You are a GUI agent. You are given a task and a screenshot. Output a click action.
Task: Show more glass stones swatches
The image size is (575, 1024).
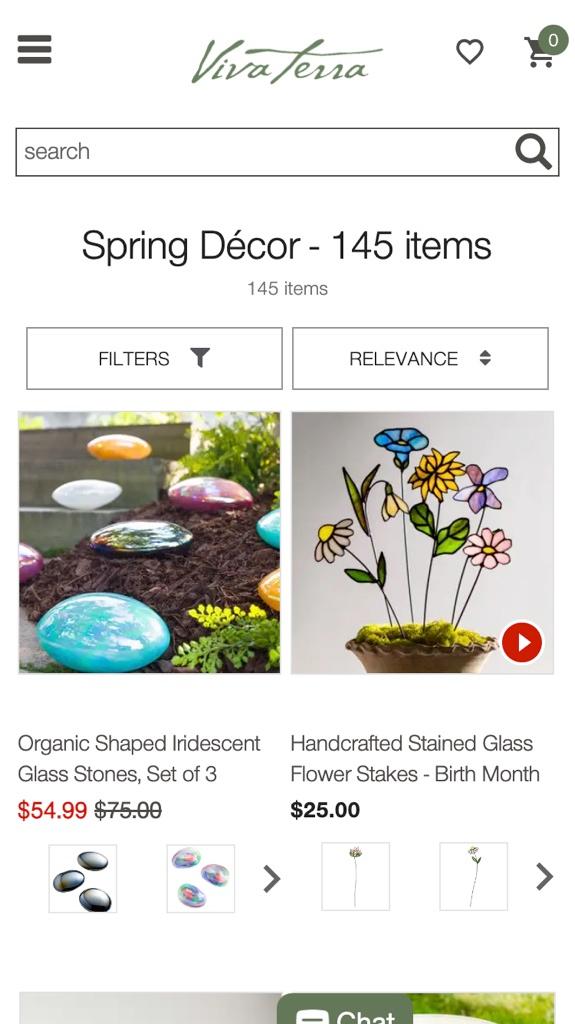coord(272,878)
